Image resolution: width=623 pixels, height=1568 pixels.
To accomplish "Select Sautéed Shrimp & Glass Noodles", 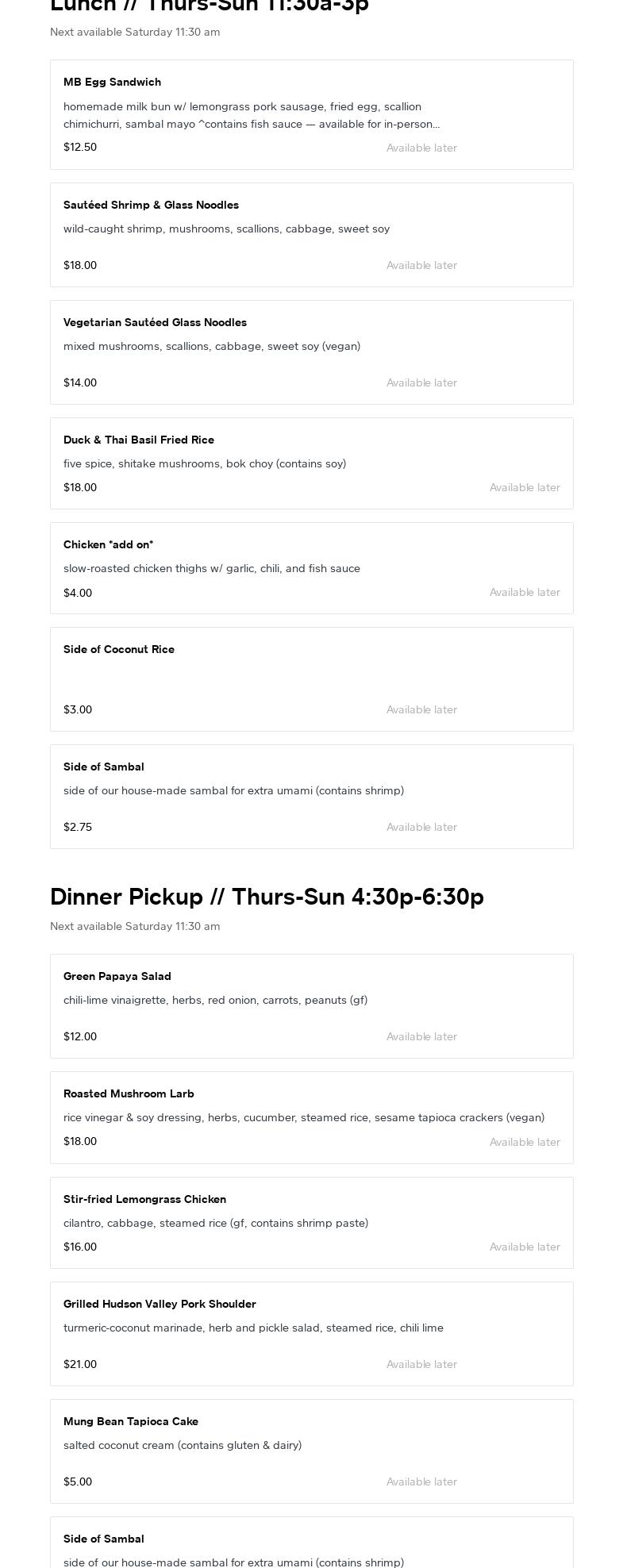I will (311, 235).
